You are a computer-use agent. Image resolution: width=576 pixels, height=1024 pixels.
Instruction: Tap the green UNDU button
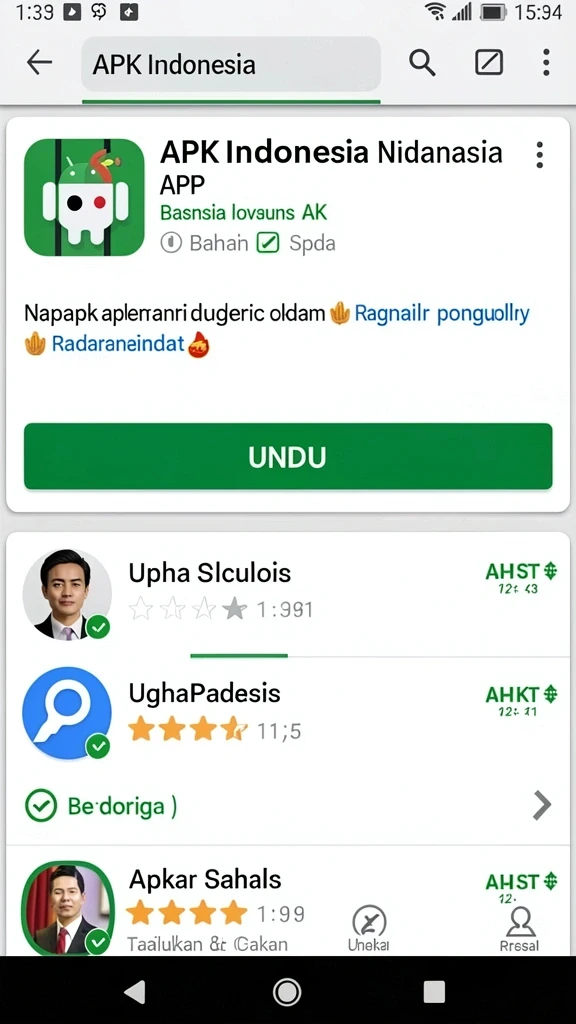point(288,456)
